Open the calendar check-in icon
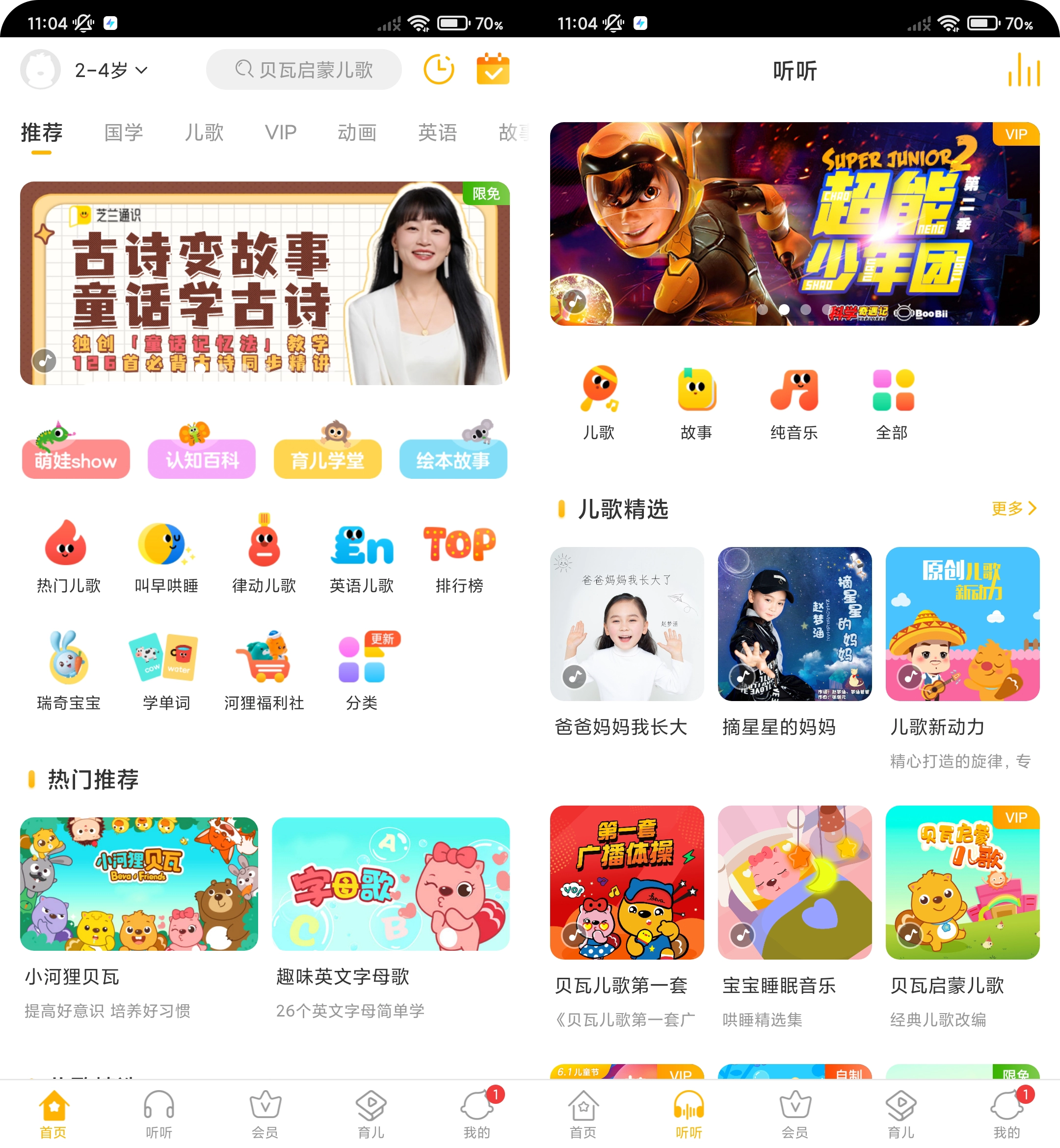1060x1148 pixels. 492,69
